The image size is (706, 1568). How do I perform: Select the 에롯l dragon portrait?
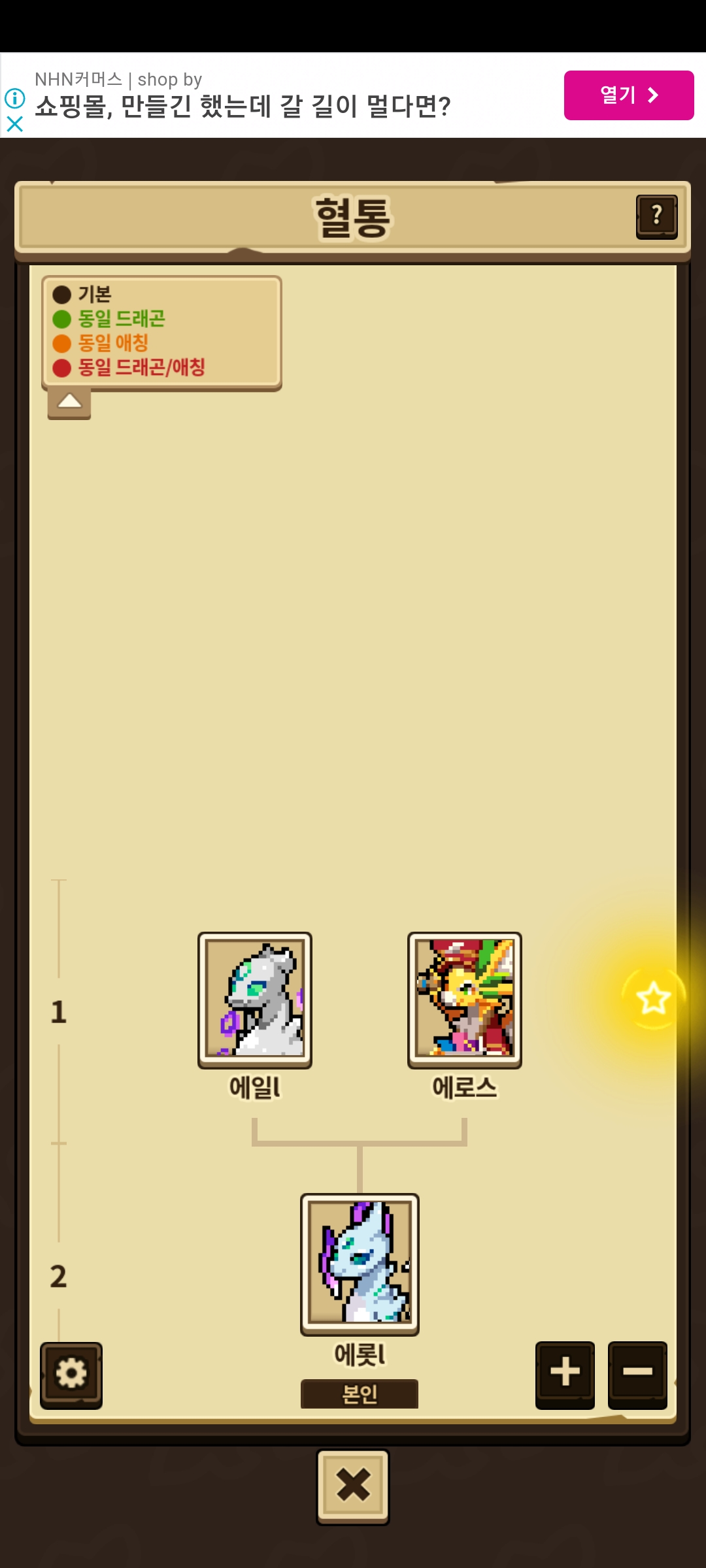[x=360, y=1264]
